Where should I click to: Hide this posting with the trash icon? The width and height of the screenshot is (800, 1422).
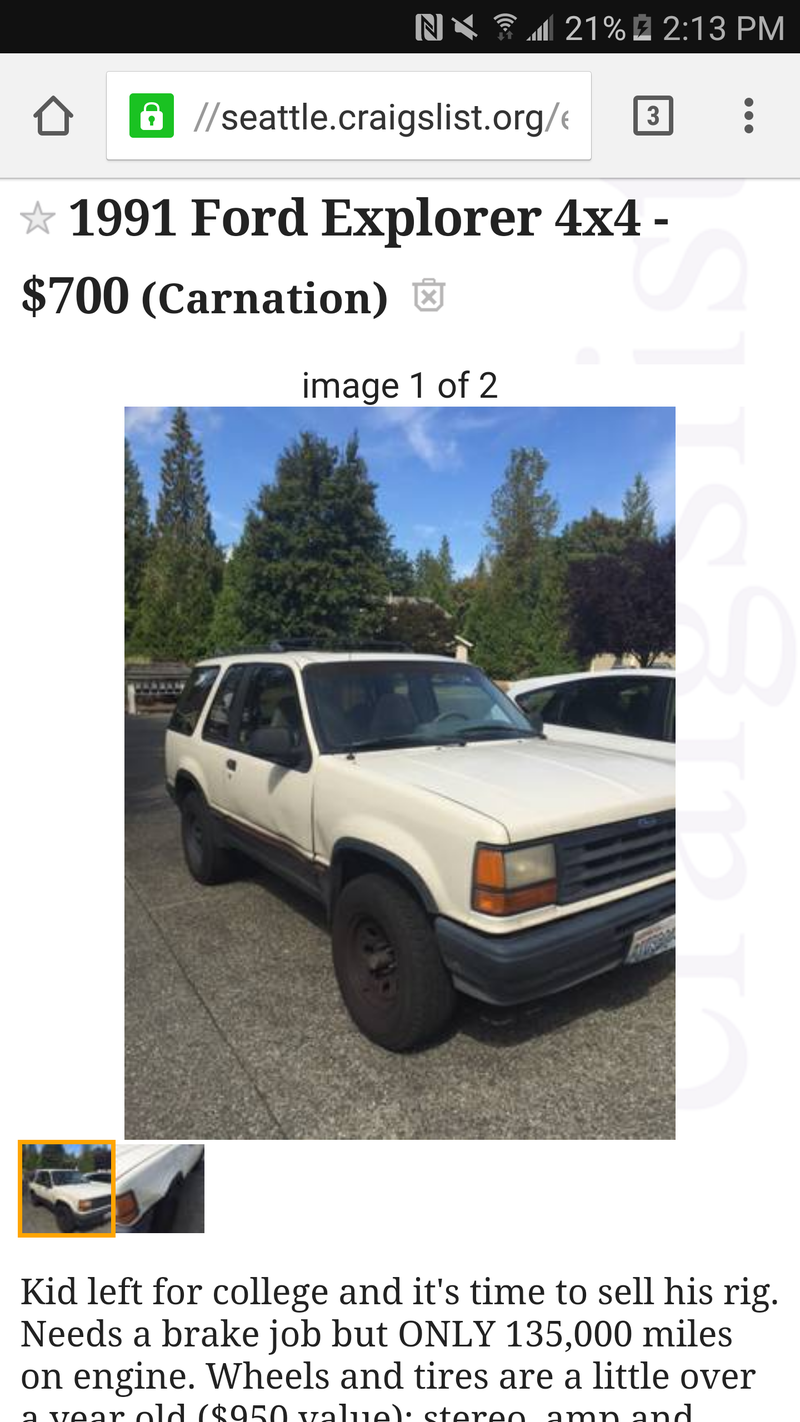pyautogui.click(x=429, y=296)
